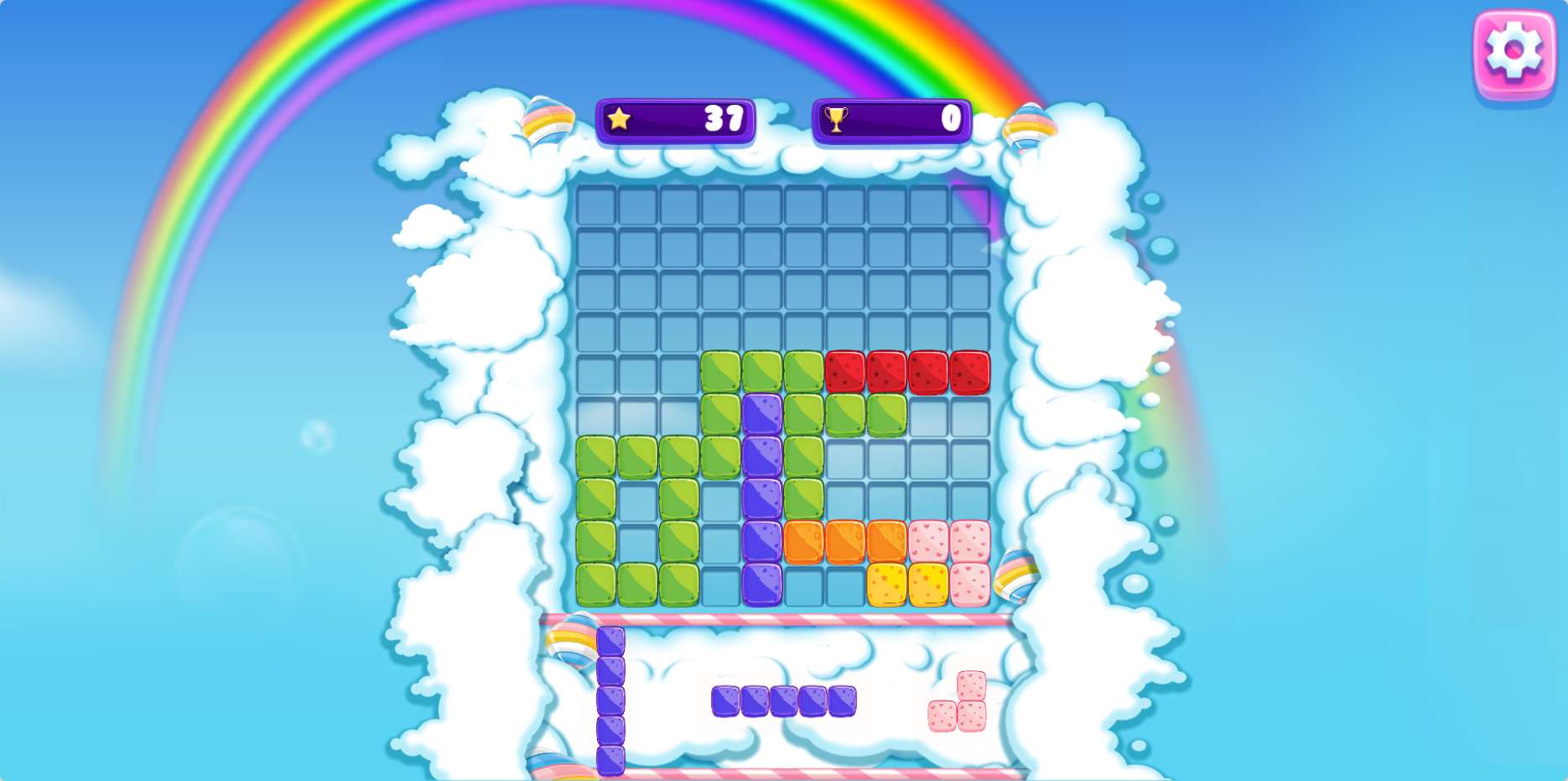This screenshot has height=781, width=1568.
Task: Select the vertical purple five-block piece
Action: click(610, 701)
